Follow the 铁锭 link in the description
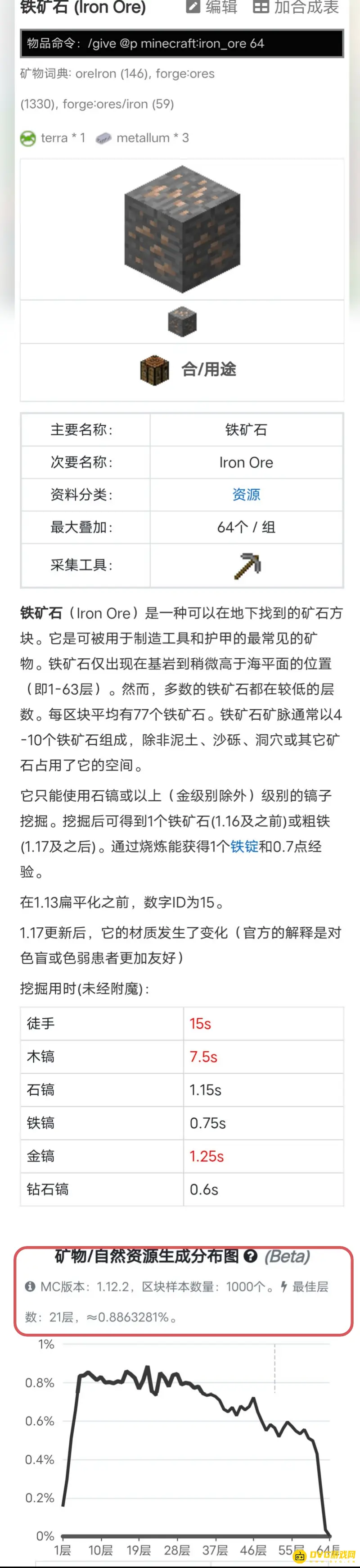Screen dimensions: 360x1568 (x=244, y=847)
